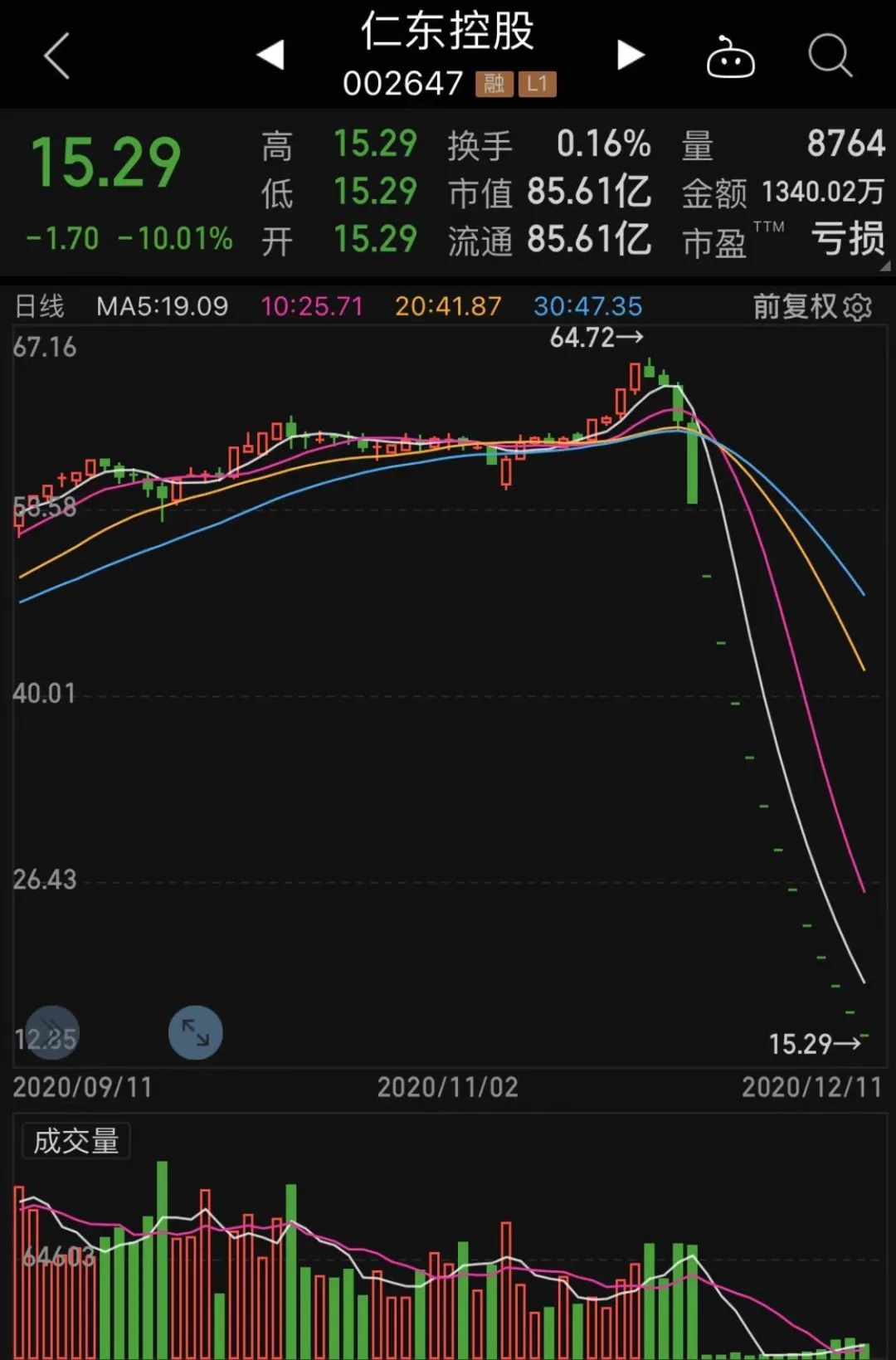This screenshot has width=896, height=1360.
Task: Switch to the next stock
Action: [631, 56]
